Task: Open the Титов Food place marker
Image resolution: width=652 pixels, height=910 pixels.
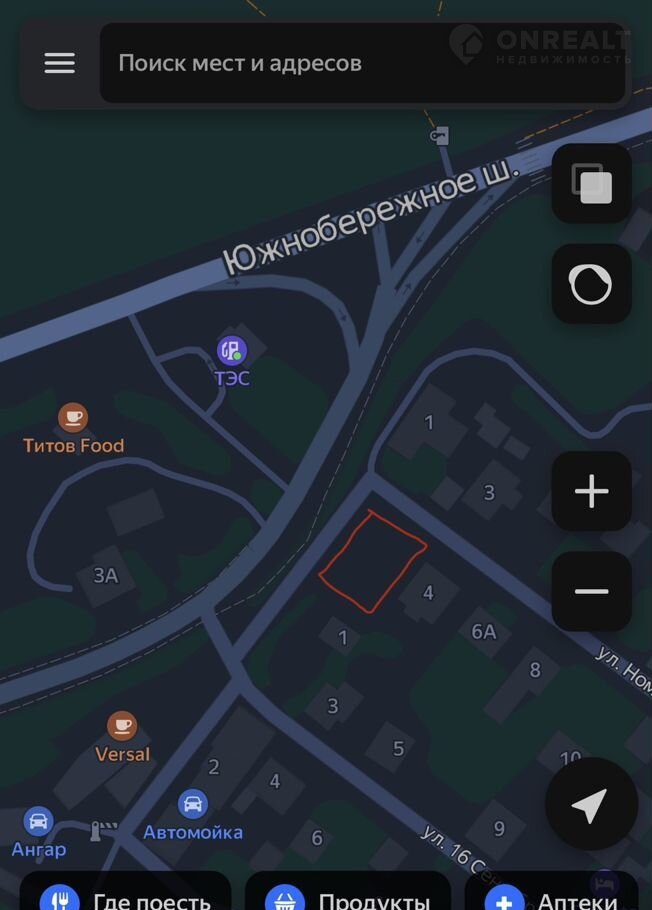Action: point(73,418)
